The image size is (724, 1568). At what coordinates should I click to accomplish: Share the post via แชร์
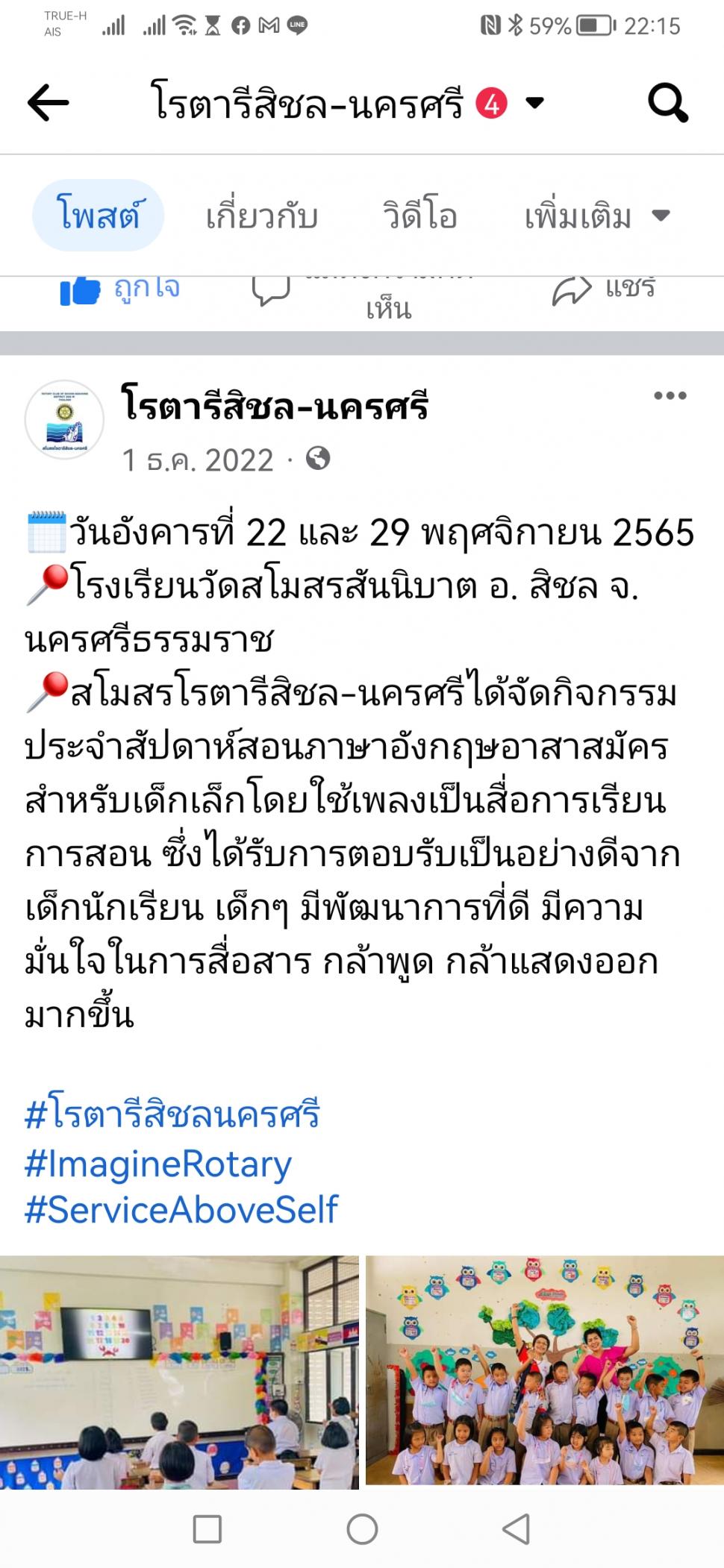(604, 289)
